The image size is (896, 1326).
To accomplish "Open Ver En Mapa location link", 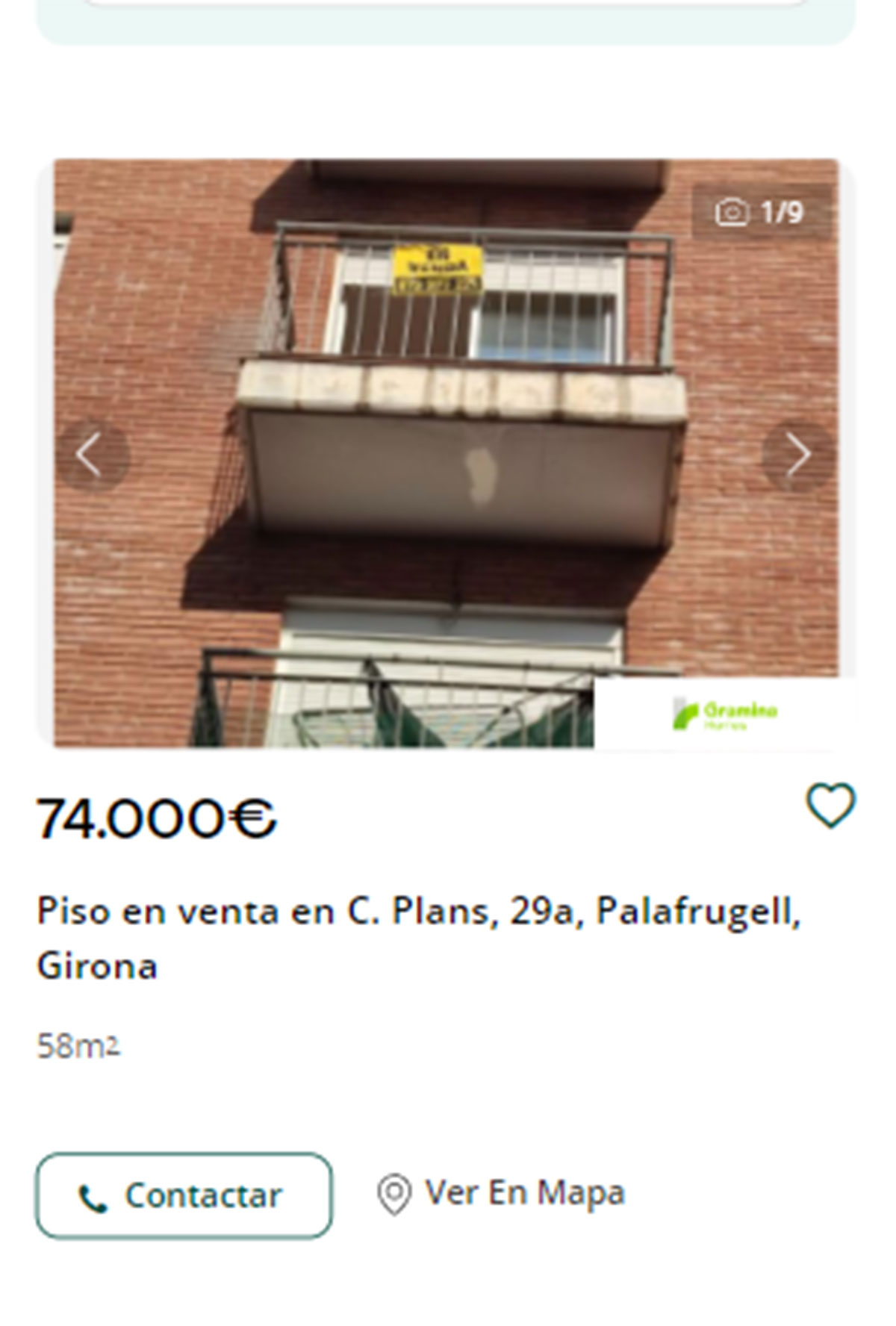I will (x=502, y=1193).
